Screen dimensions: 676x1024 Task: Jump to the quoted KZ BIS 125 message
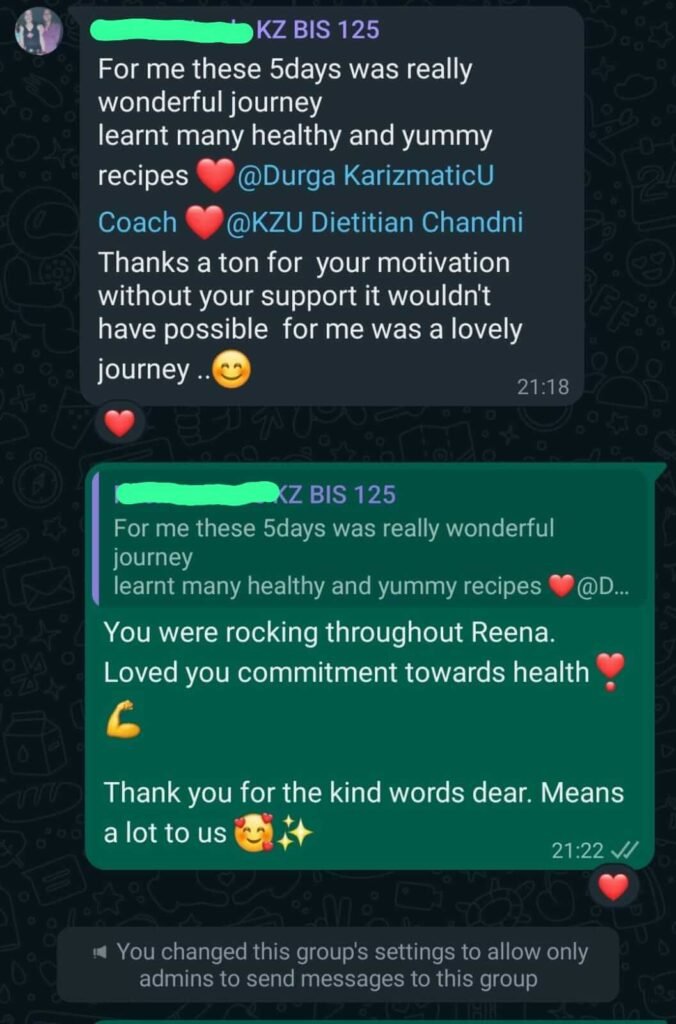point(370,541)
